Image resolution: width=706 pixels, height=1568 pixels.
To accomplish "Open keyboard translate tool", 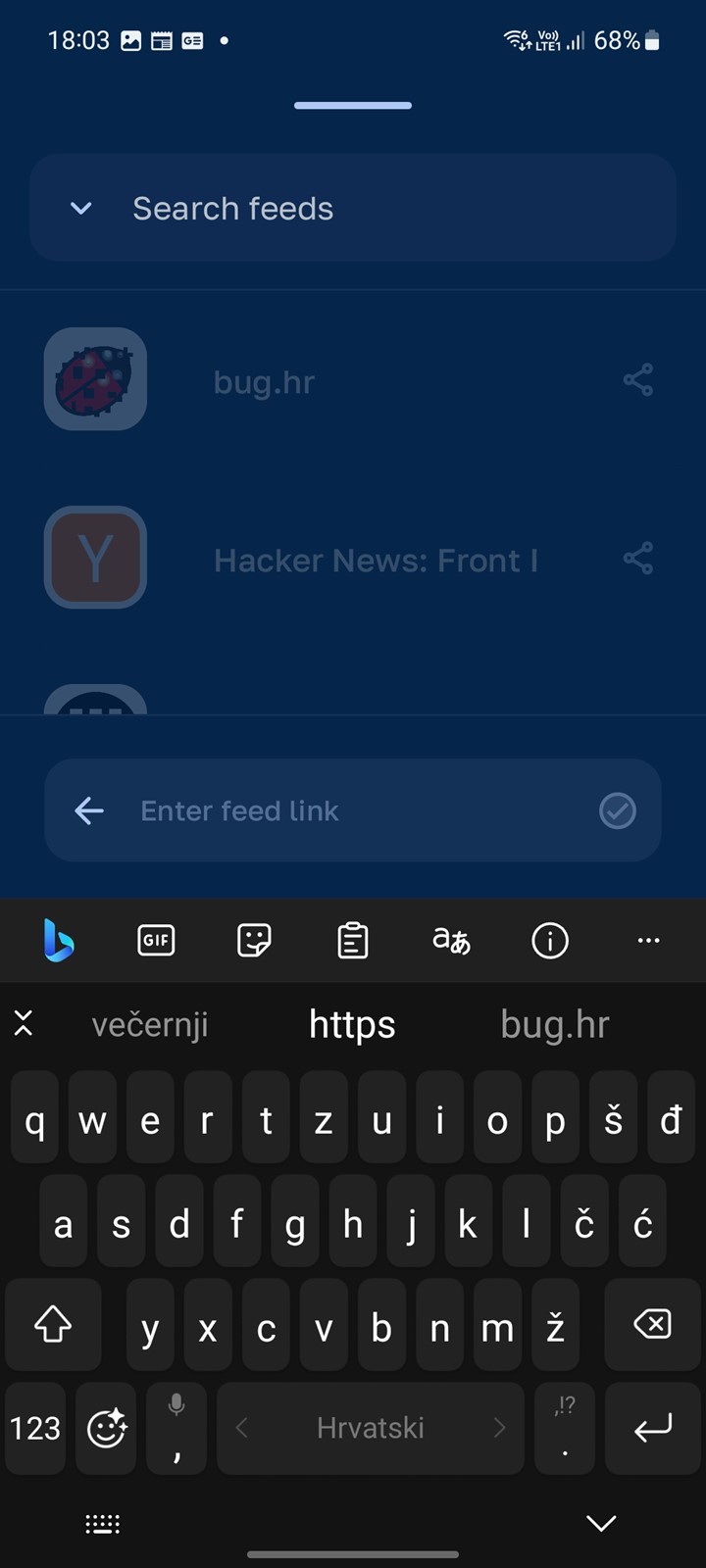I will tap(451, 941).
